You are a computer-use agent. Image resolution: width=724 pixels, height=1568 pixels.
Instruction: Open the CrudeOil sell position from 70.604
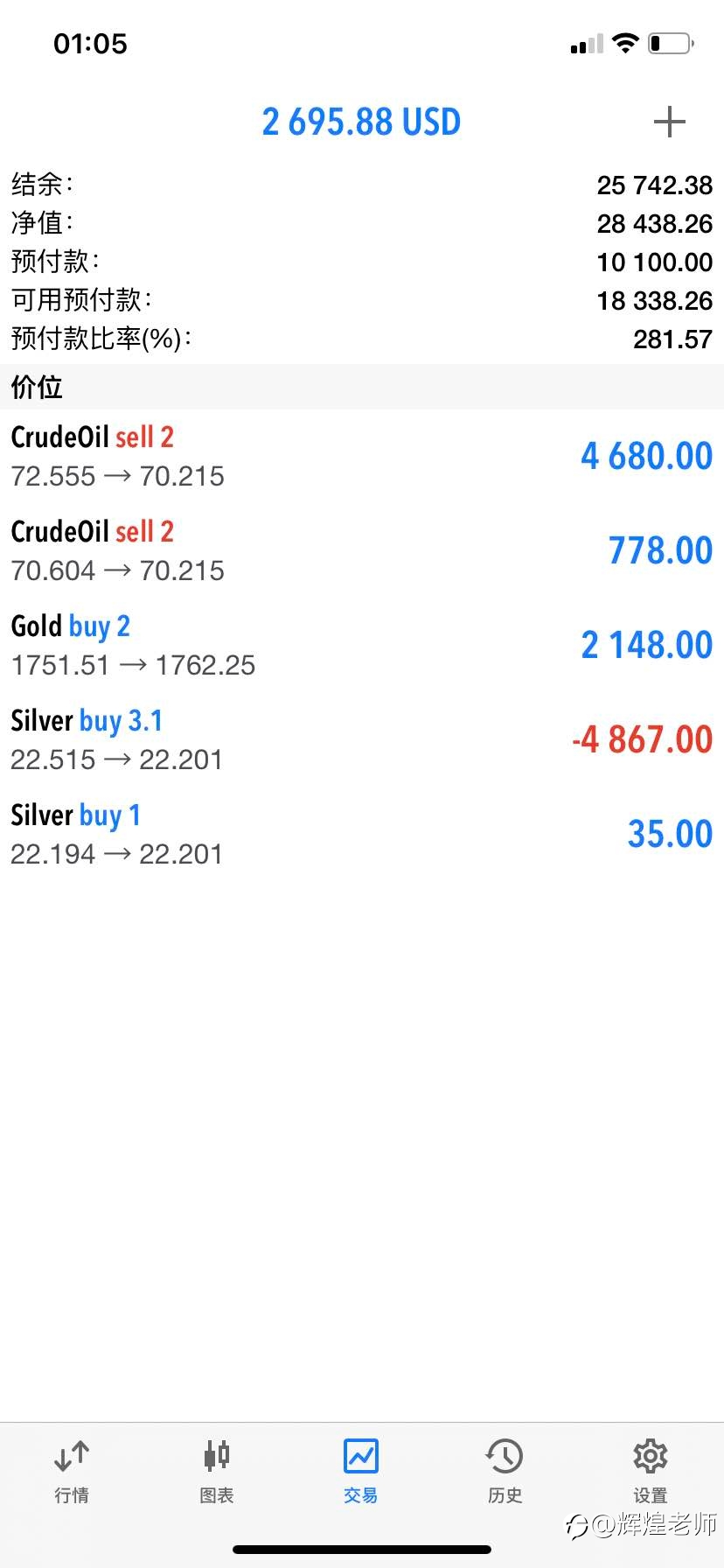click(x=362, y=551)
